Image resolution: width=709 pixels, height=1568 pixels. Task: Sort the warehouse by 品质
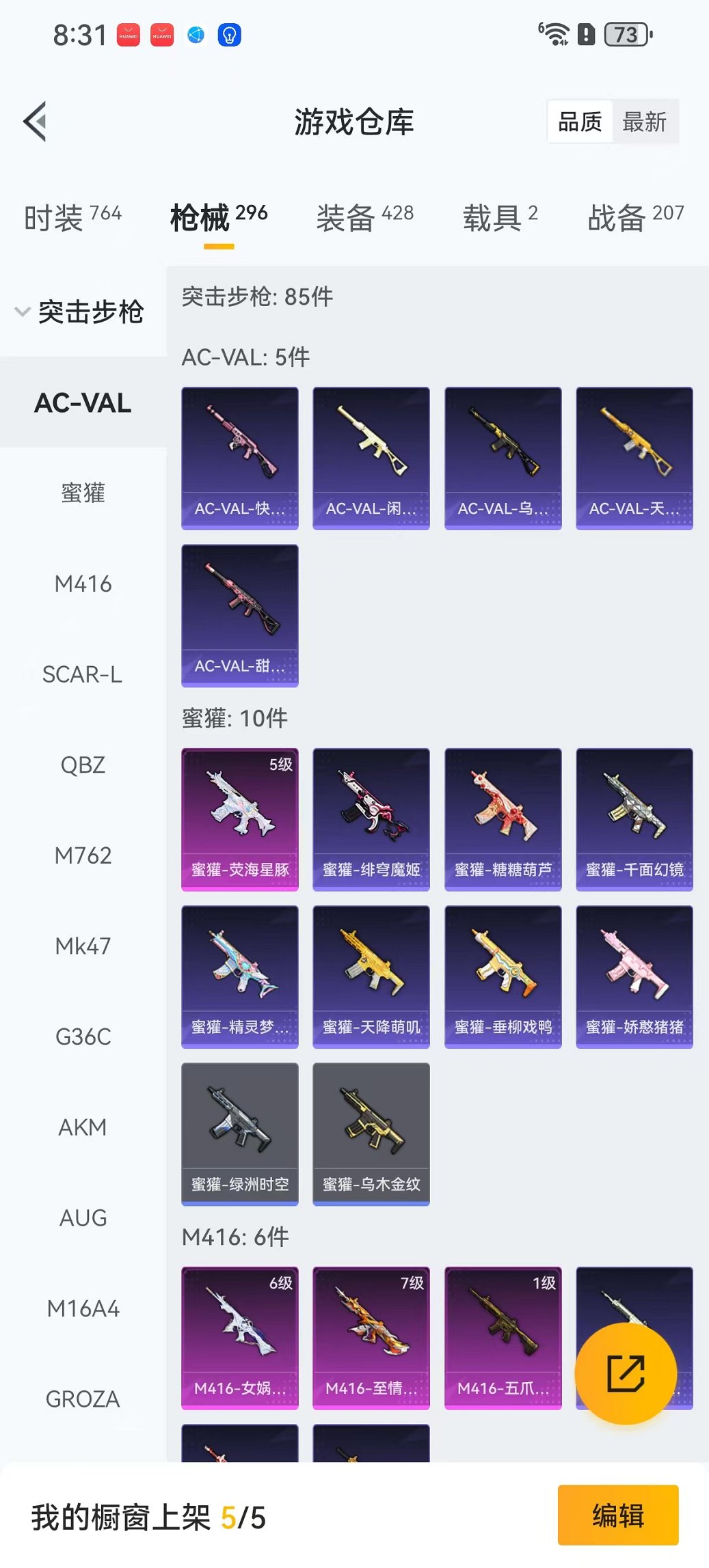(580, 122)
